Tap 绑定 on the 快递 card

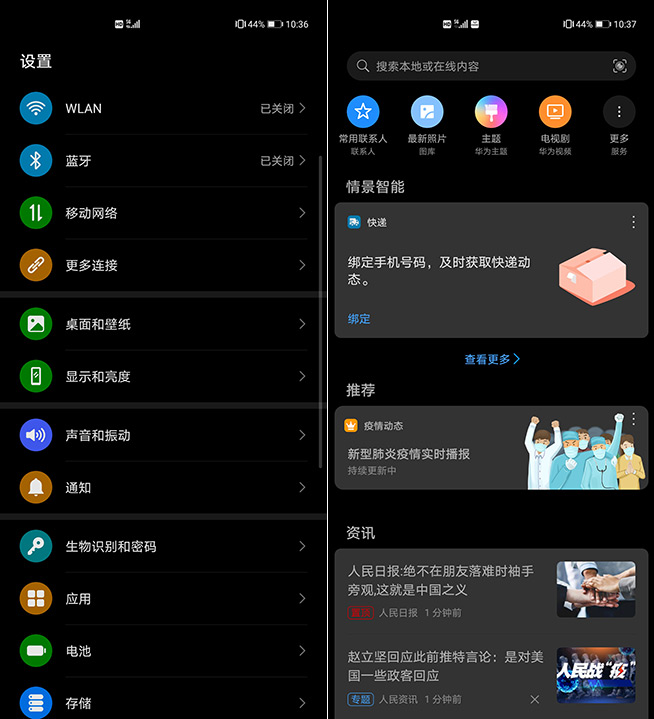tap(359, 319)
